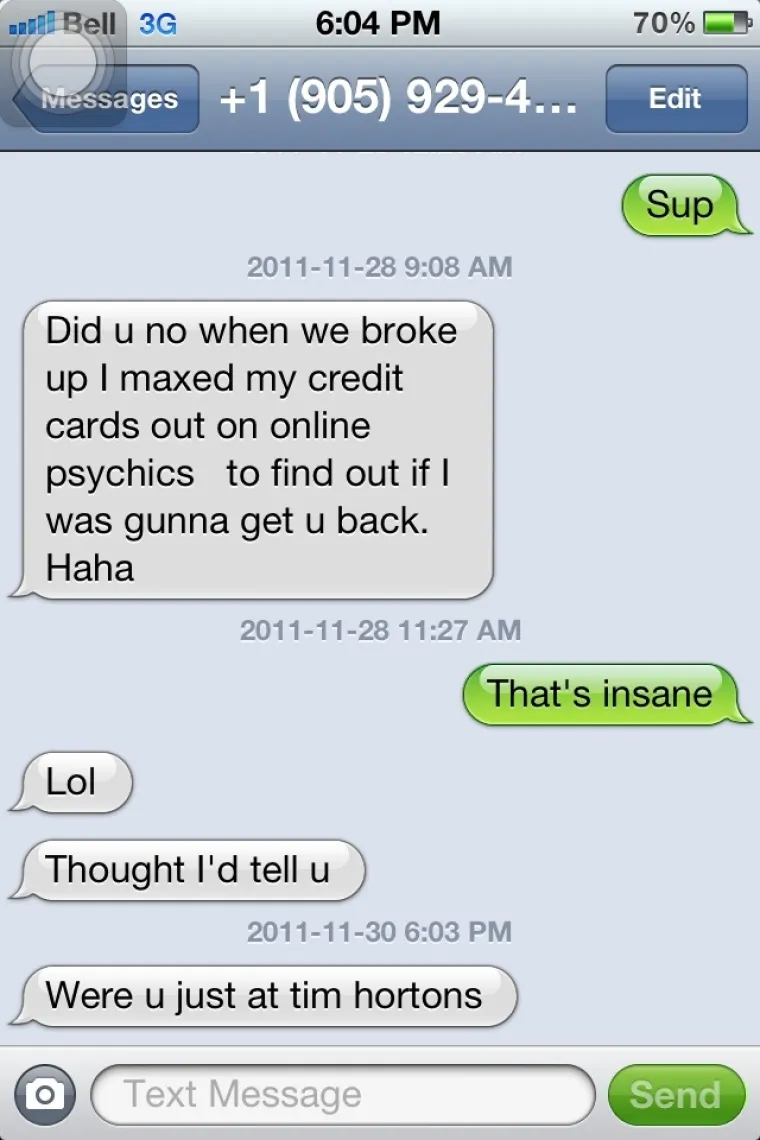Viewport: 760px width, 1140px height.
Task: Tap the AssistiveTouch floating button
Action: coord(60,60)
